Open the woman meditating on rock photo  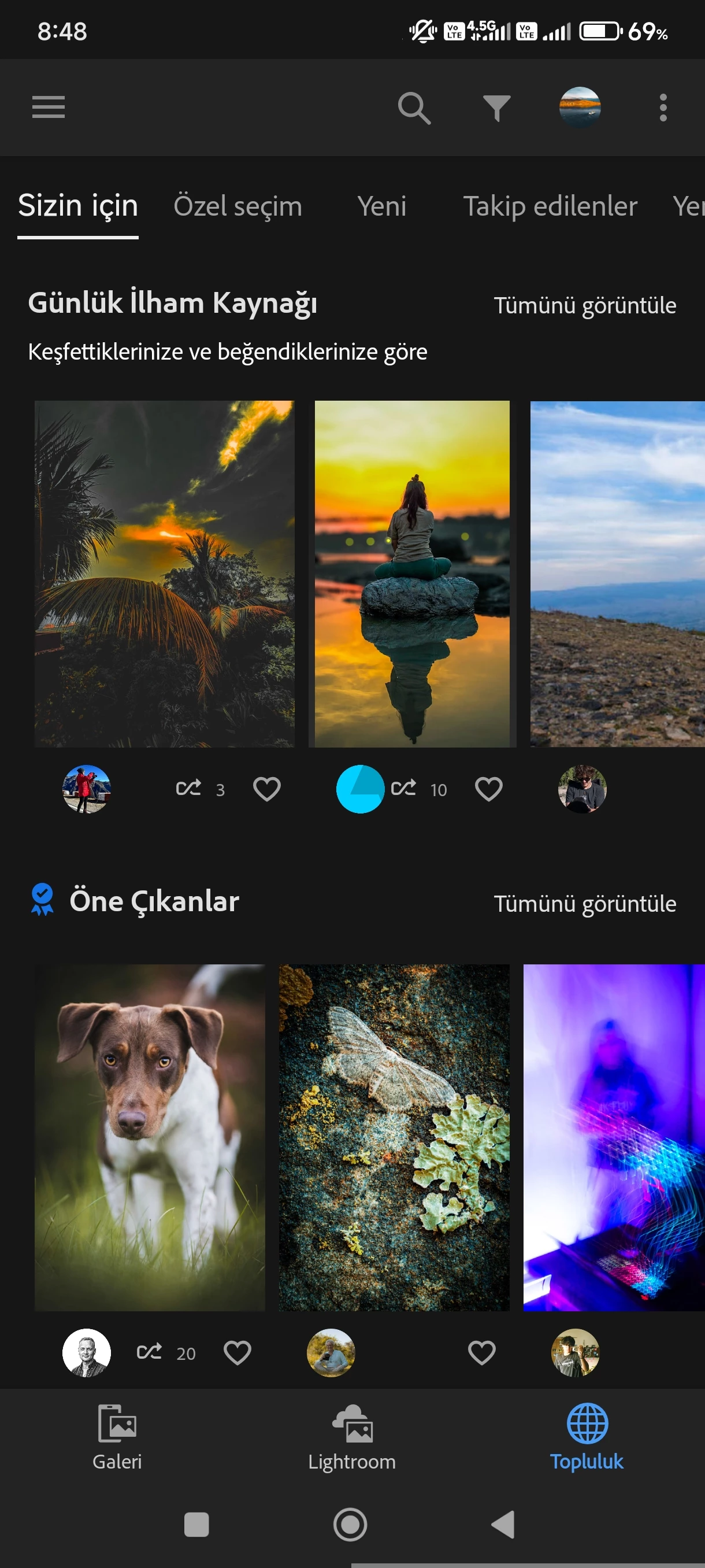tap(412, 573)
